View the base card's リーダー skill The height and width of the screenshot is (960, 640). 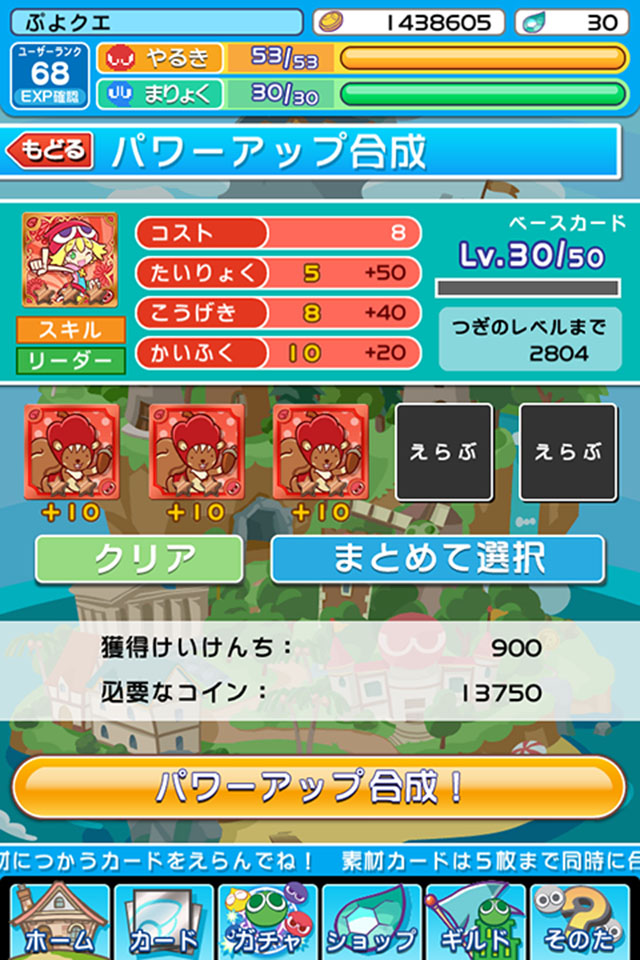click(x=69, y=360)
